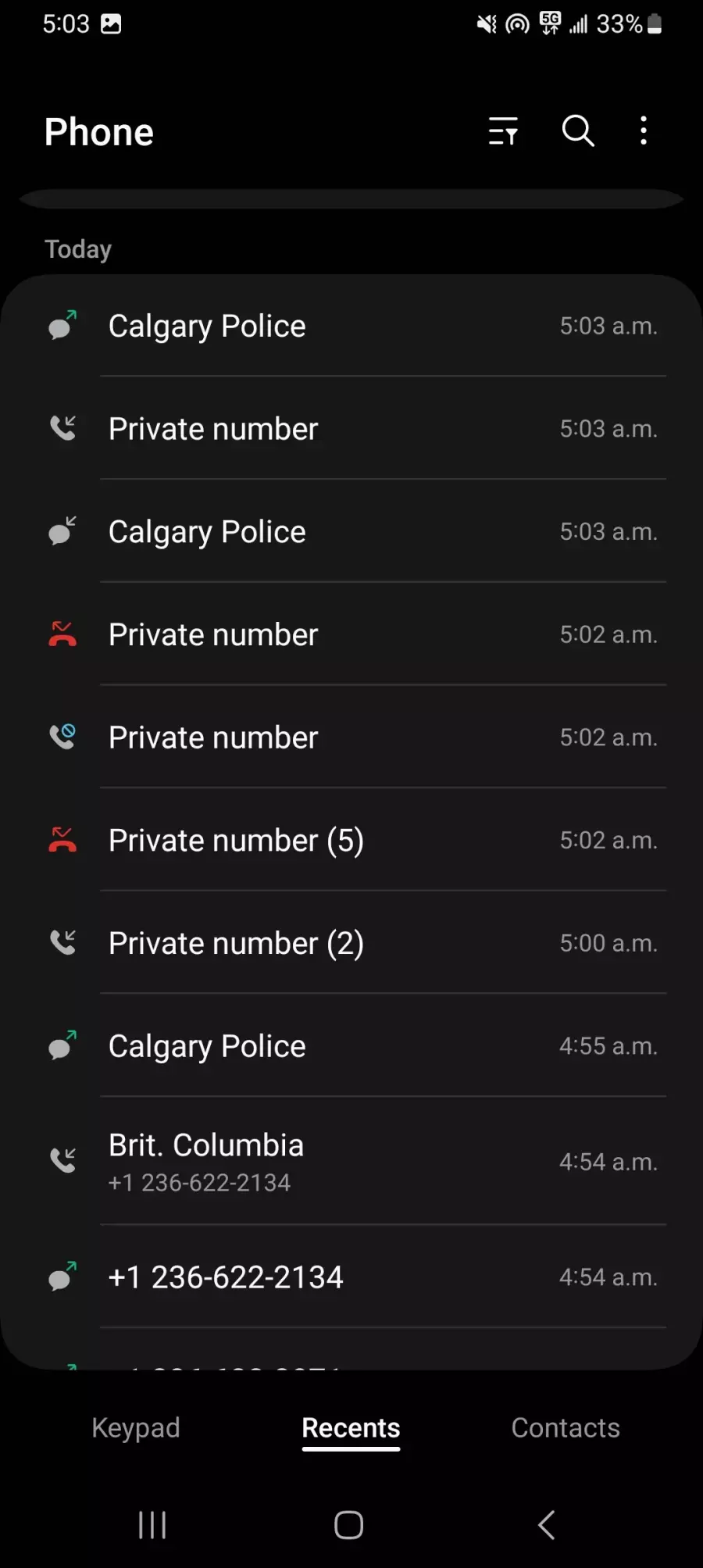Go to the home screen
This screenshot has height=1568, width=703.
pyautogui.click(x=349, y=1524)
